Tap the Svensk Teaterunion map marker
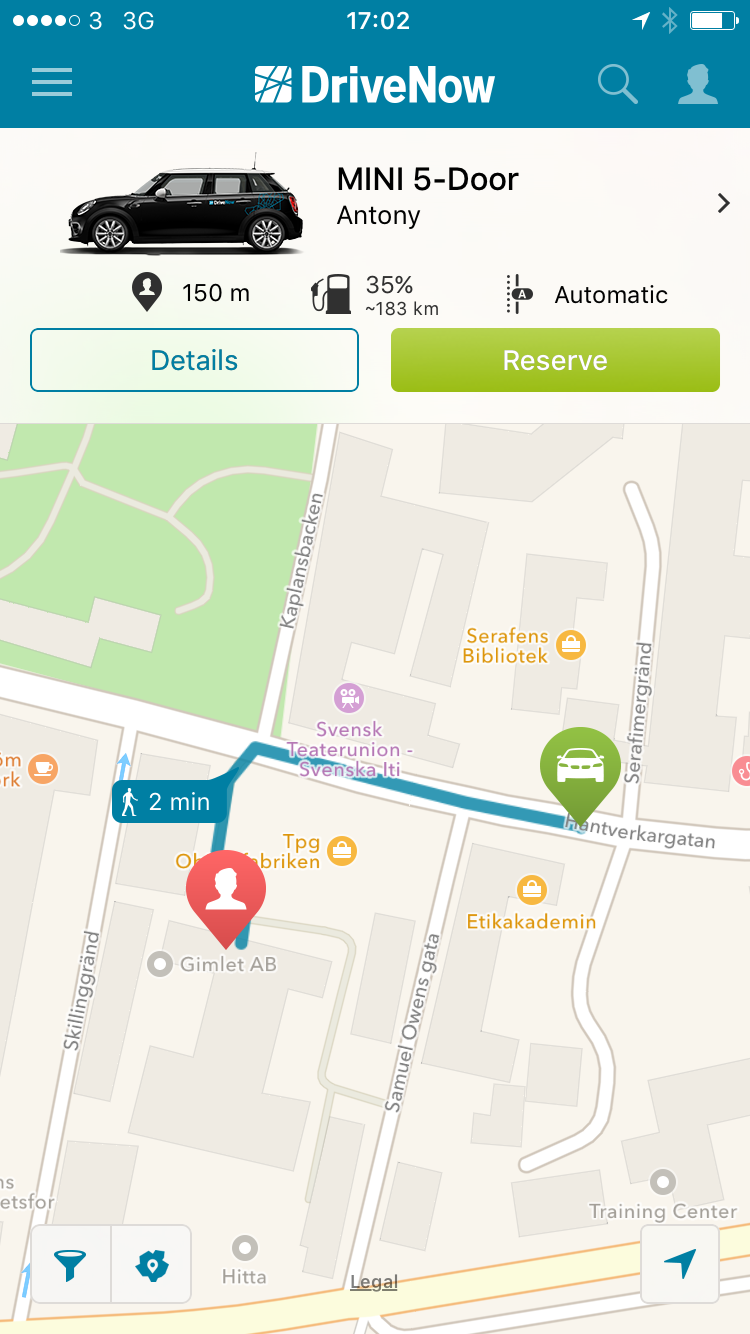Screen dimensions: 750x1334 pyautogui.click(x=350, y=700)
